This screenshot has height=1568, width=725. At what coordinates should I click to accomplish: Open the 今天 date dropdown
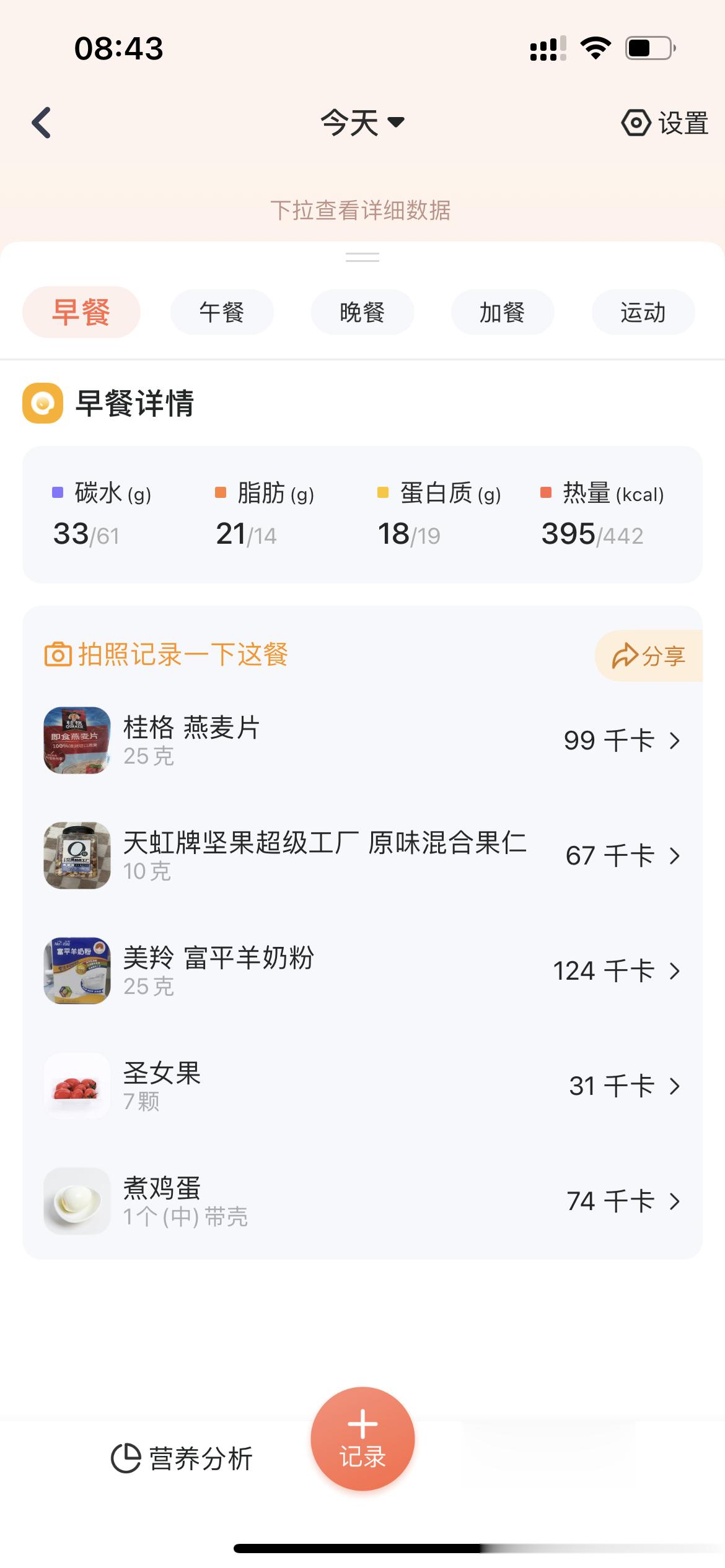point(362,122)
